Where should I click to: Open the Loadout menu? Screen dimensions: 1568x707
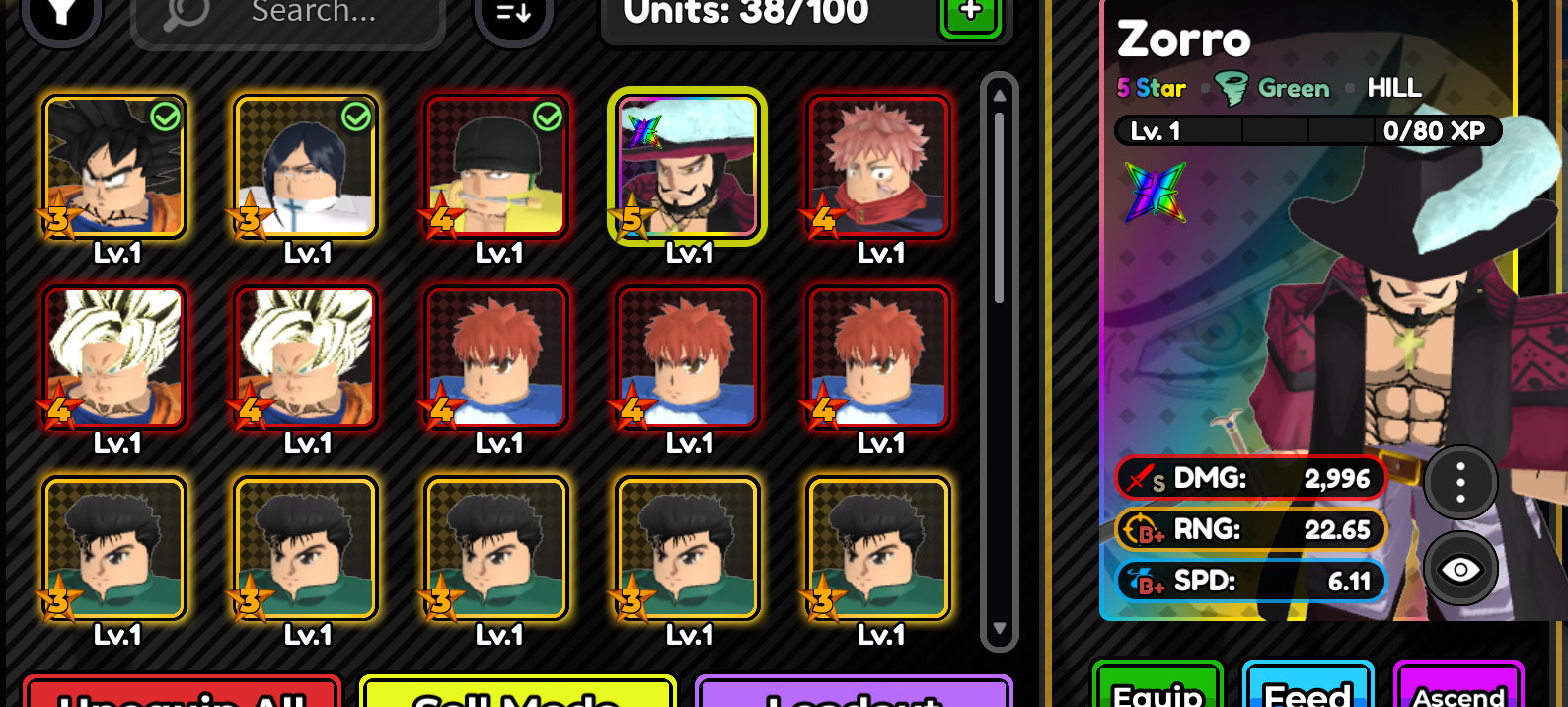(855, 695)
